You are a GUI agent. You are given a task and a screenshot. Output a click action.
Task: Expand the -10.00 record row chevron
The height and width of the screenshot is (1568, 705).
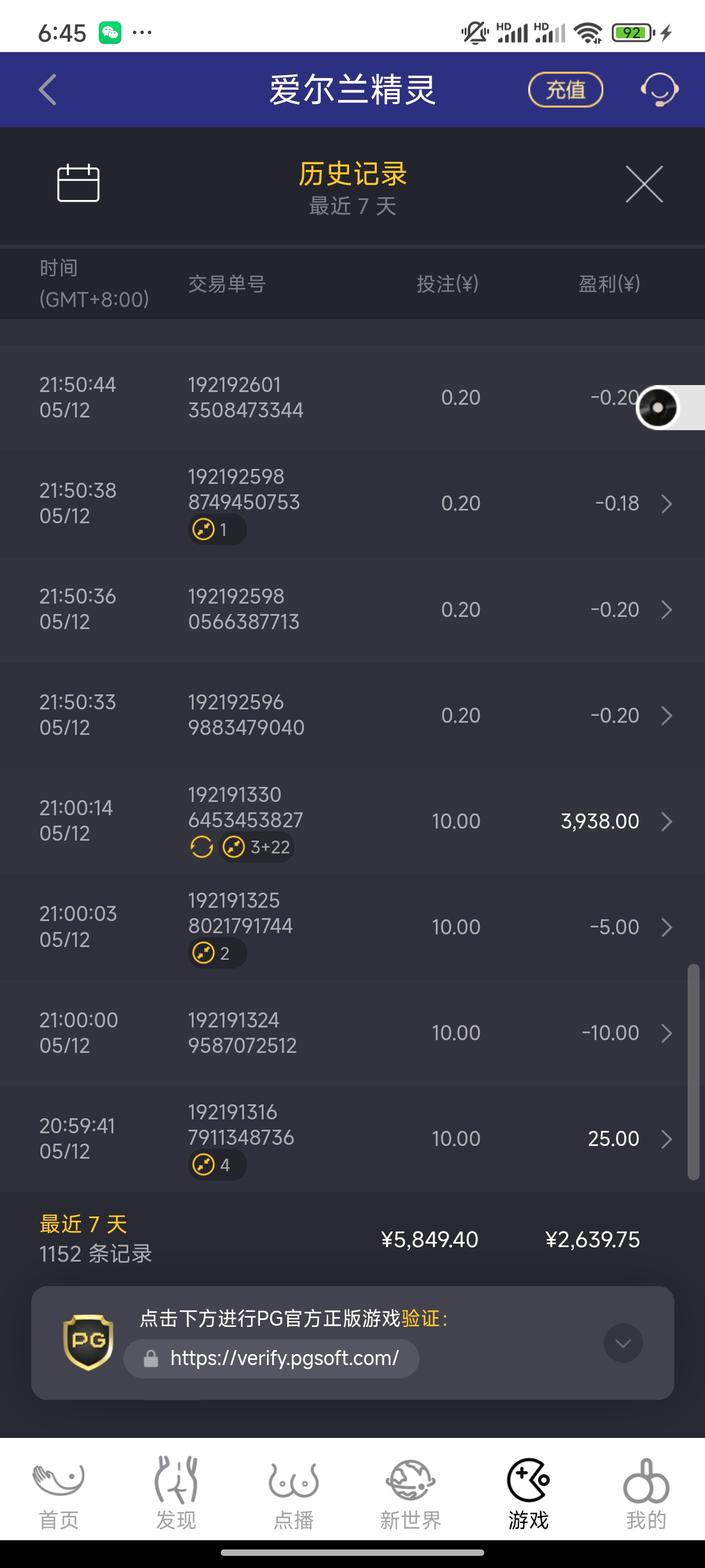667,1033
